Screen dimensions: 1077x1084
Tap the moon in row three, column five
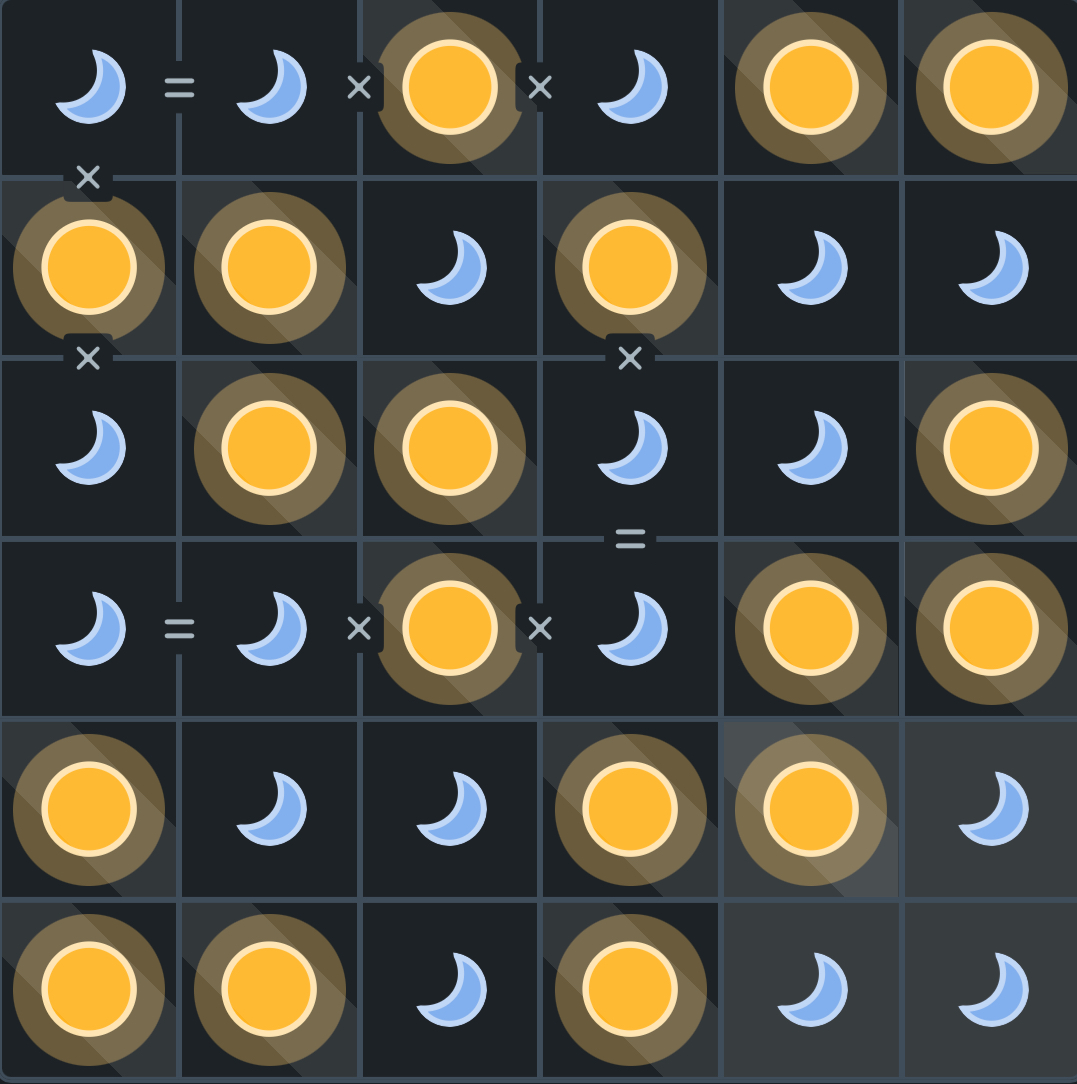point(811,448)
